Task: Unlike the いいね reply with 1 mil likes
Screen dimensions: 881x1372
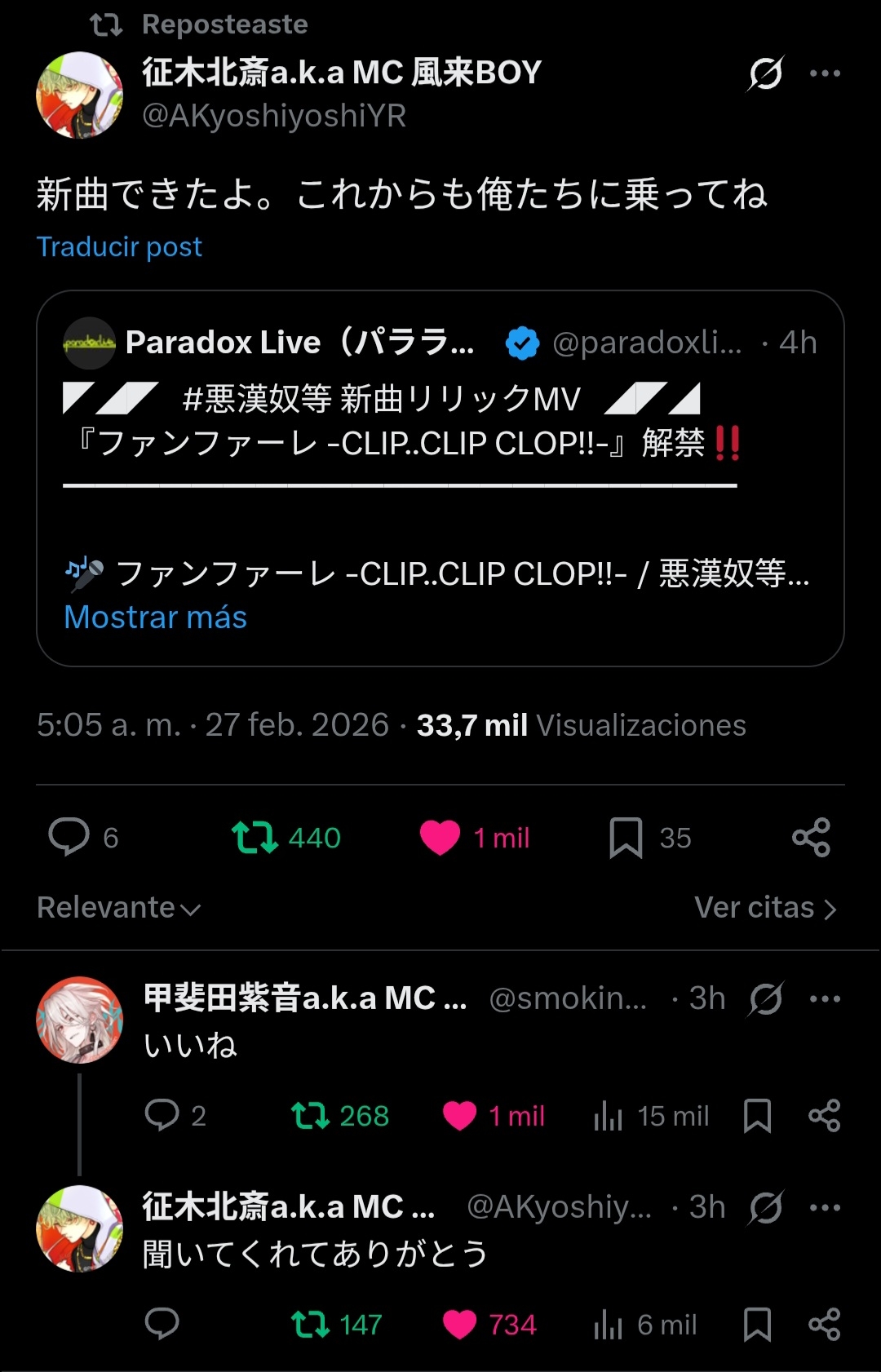Action: [459, 1116]
